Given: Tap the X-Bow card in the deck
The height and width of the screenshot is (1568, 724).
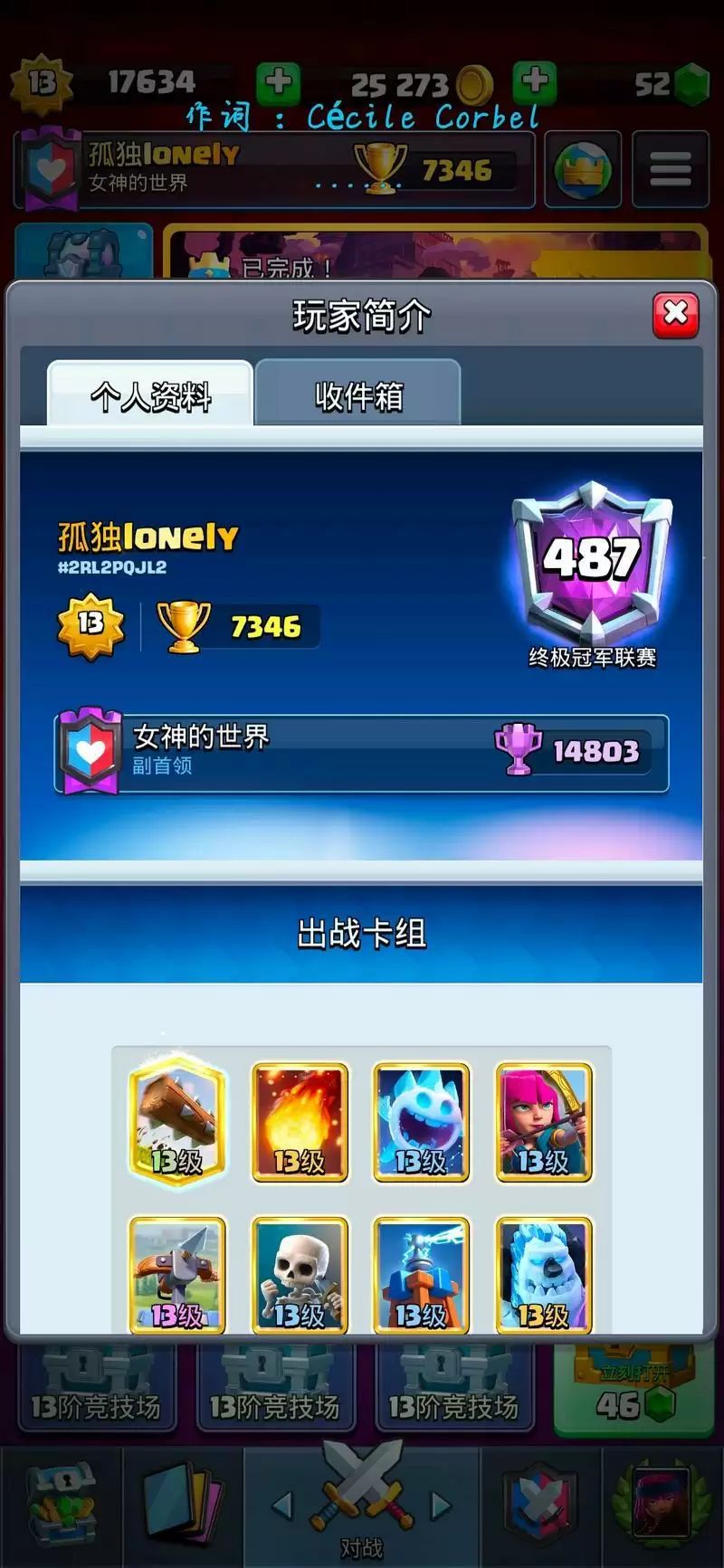Looking at the screenshot, I should coord(177,1274).
